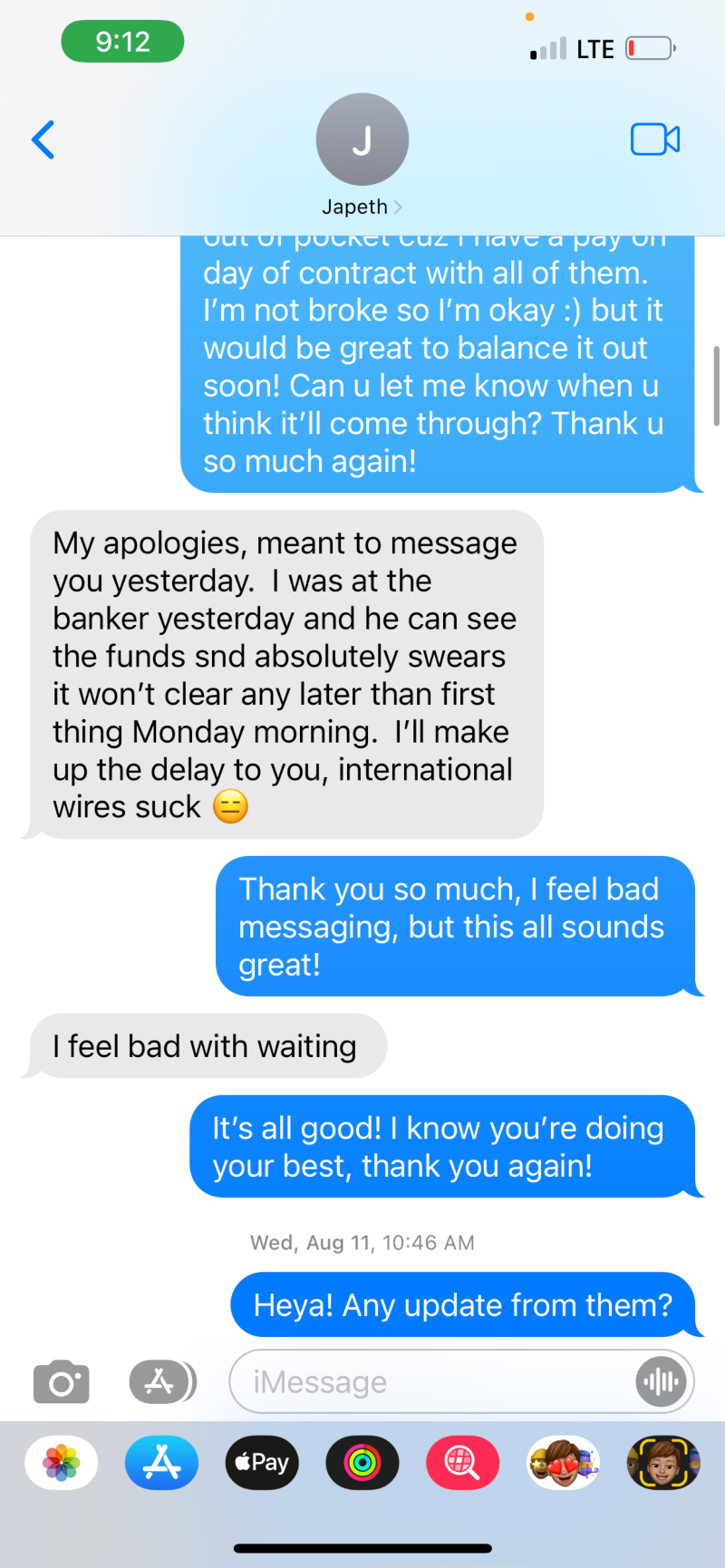The height and width of the screenshot is (1568, 725).
Task: Open the #images search app
Action: tap(463, 1463)
